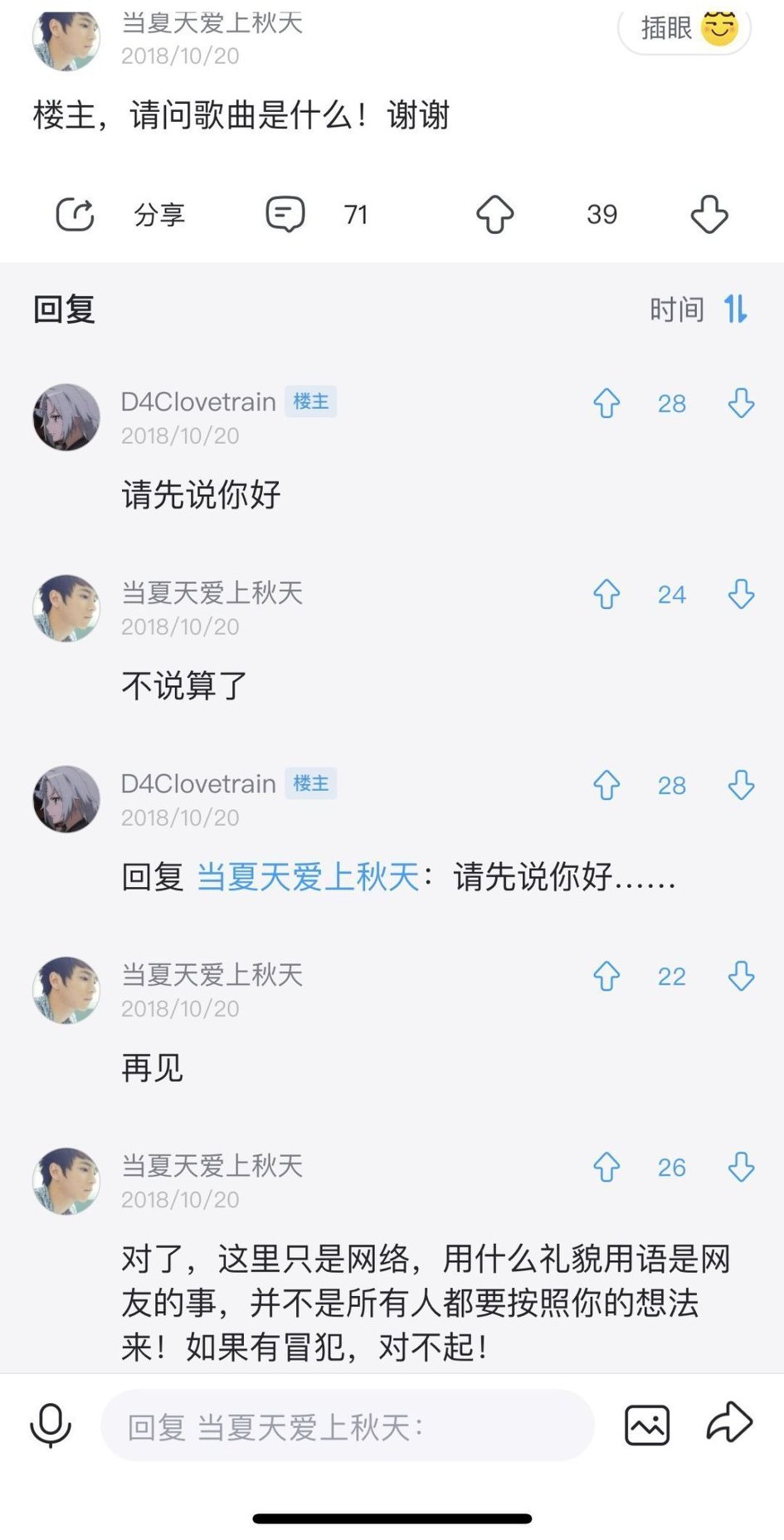Click the share icon next to 分享
This screenshot has width=784, height=1540.
pos(75,214)
